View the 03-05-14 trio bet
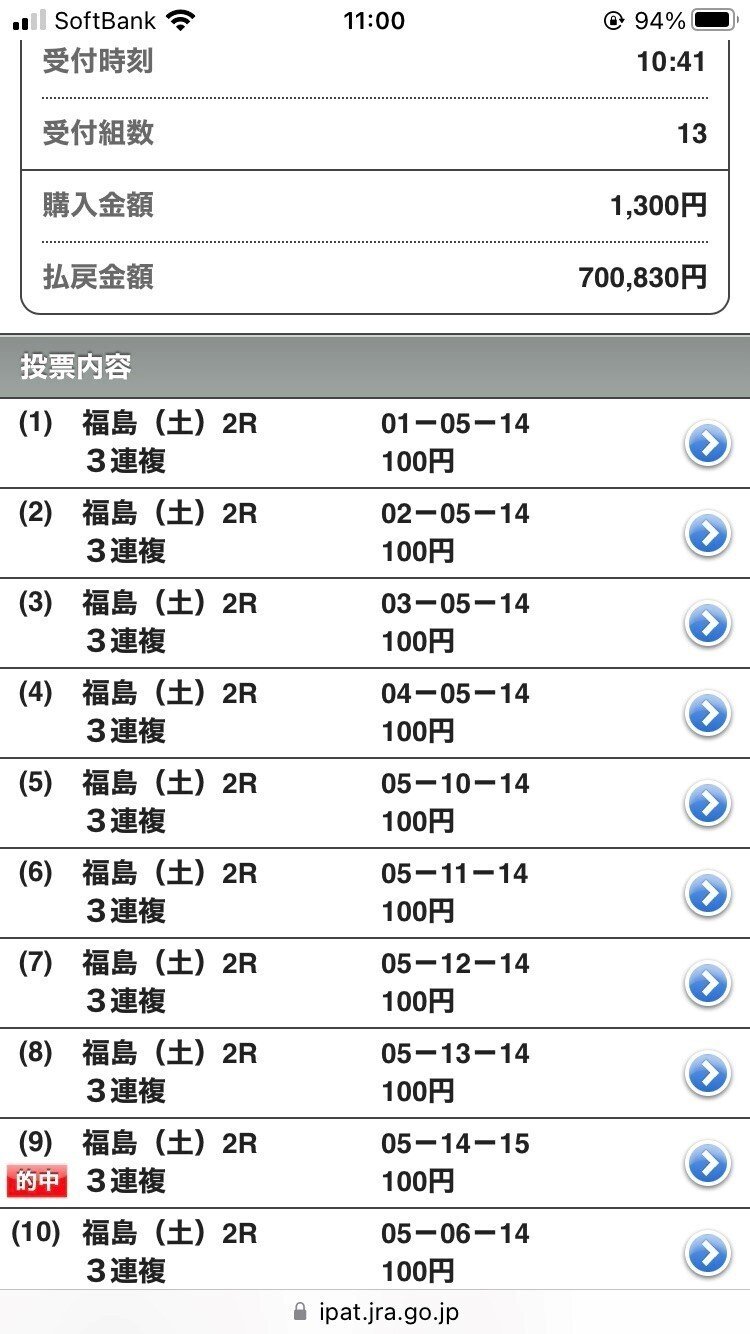This screenshot has width=750, height=1334. 375,623
